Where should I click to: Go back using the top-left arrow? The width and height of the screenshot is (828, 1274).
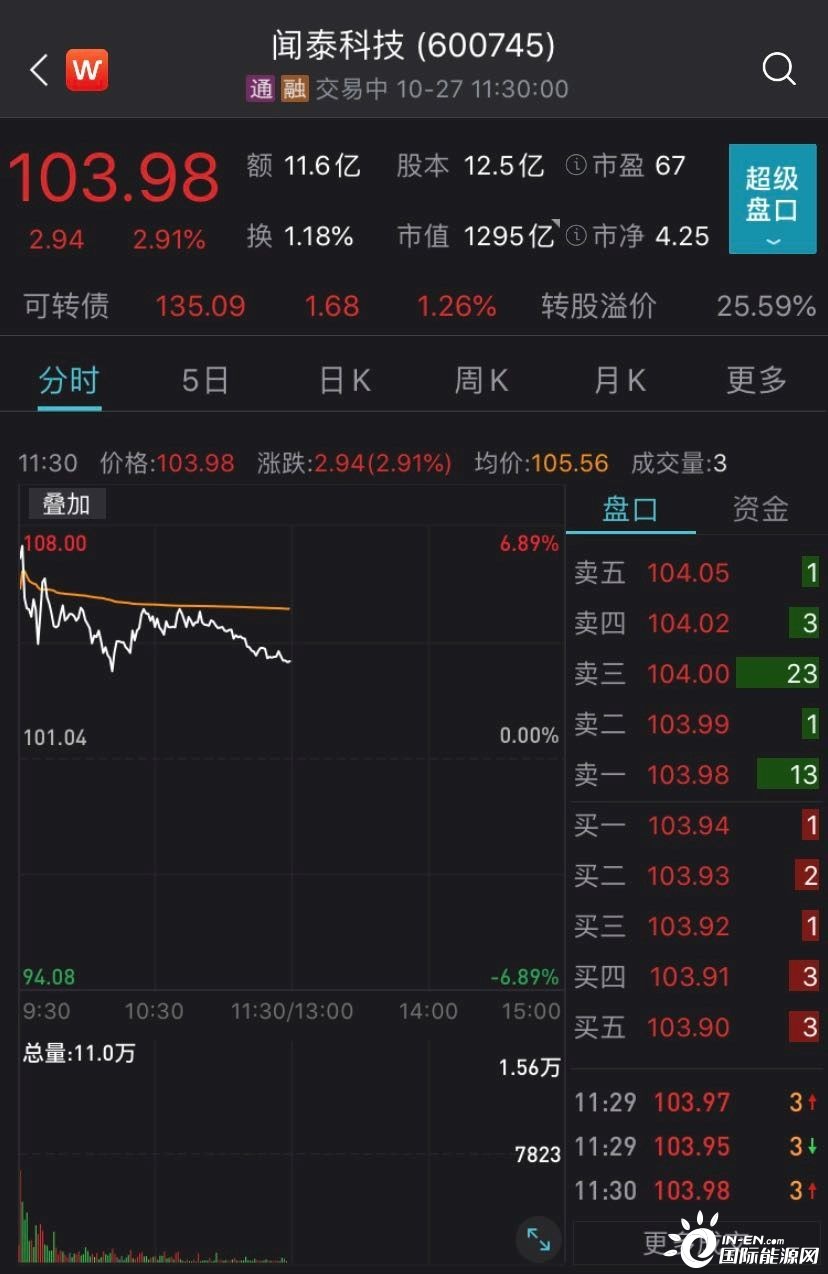point(39,70)
